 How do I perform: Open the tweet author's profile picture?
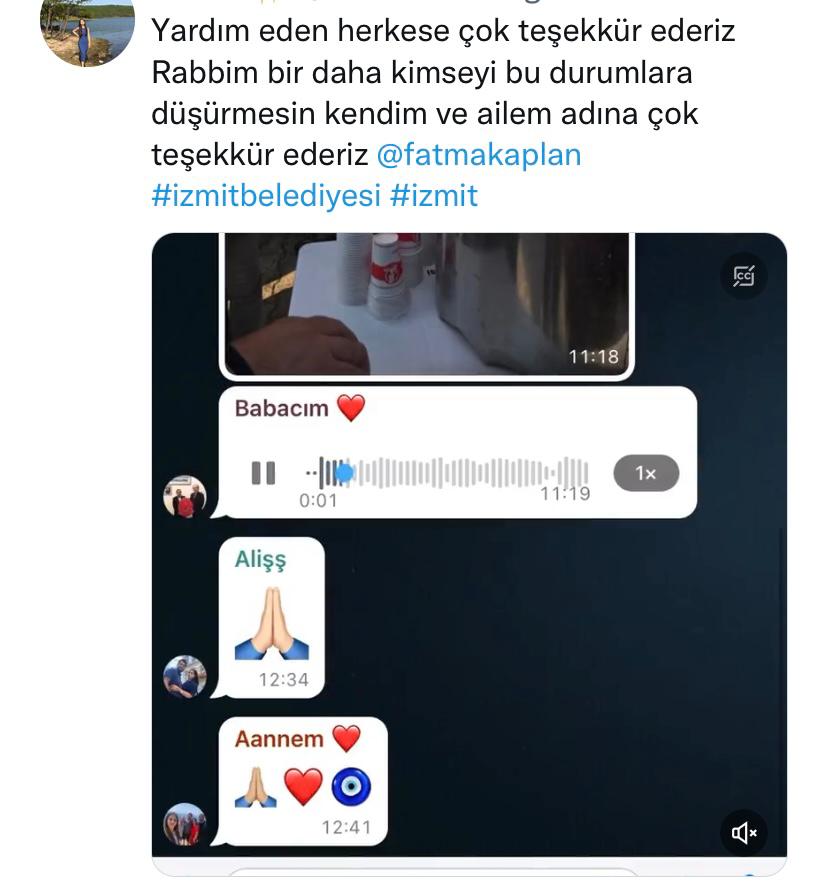(86, 32)
